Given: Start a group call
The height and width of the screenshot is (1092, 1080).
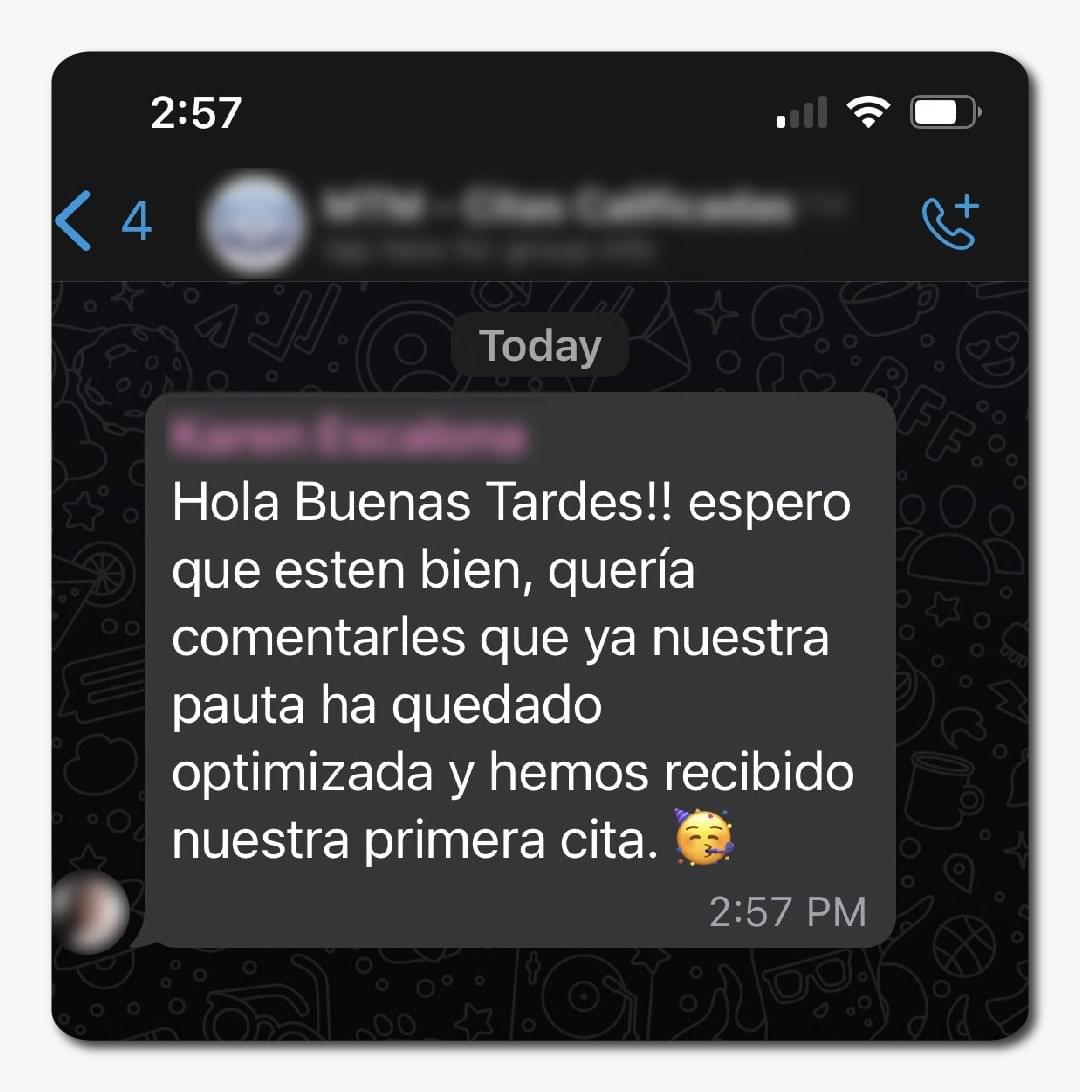Looking at the screenshot, I should pos(948,221).
